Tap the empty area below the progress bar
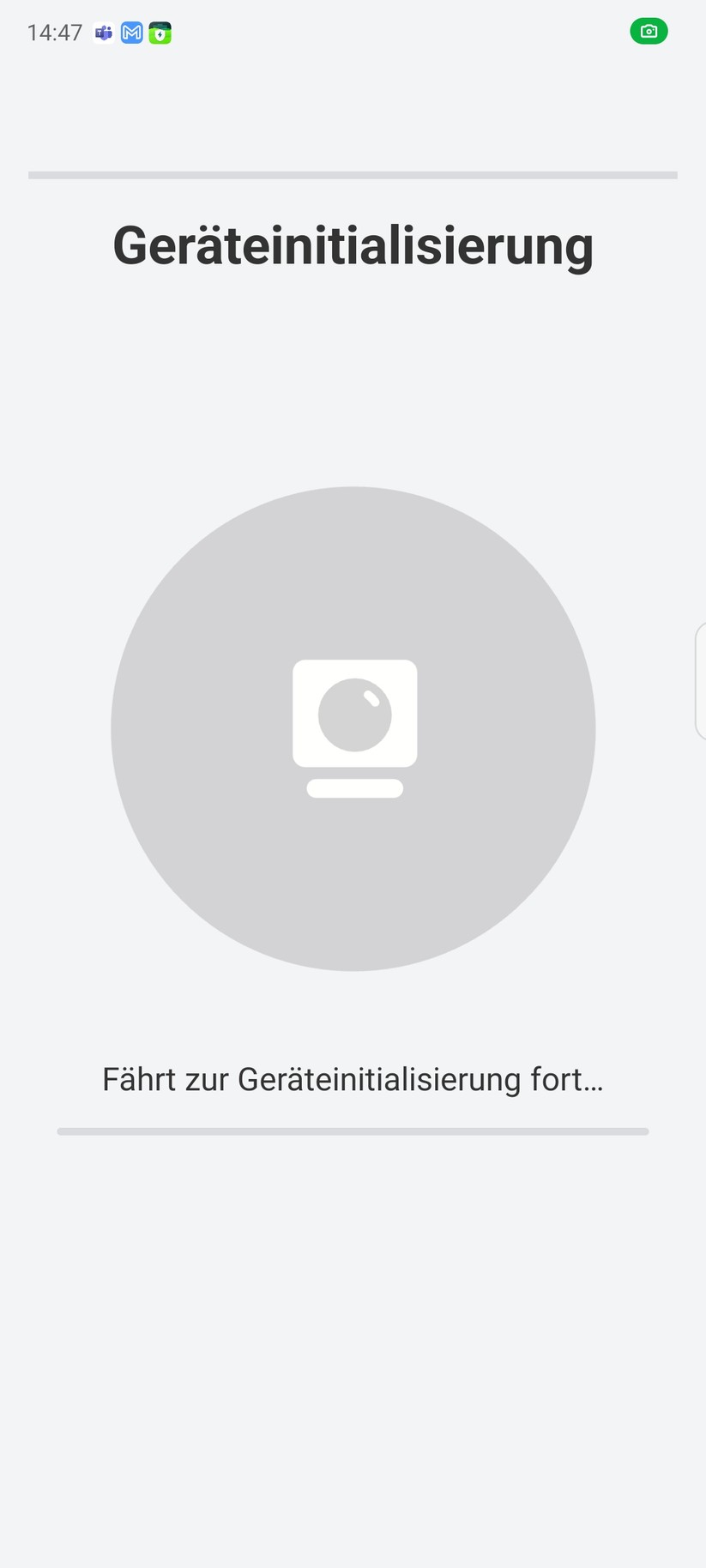The image size is (706, 1568). pyautogui.click(x=353, y=1330)
